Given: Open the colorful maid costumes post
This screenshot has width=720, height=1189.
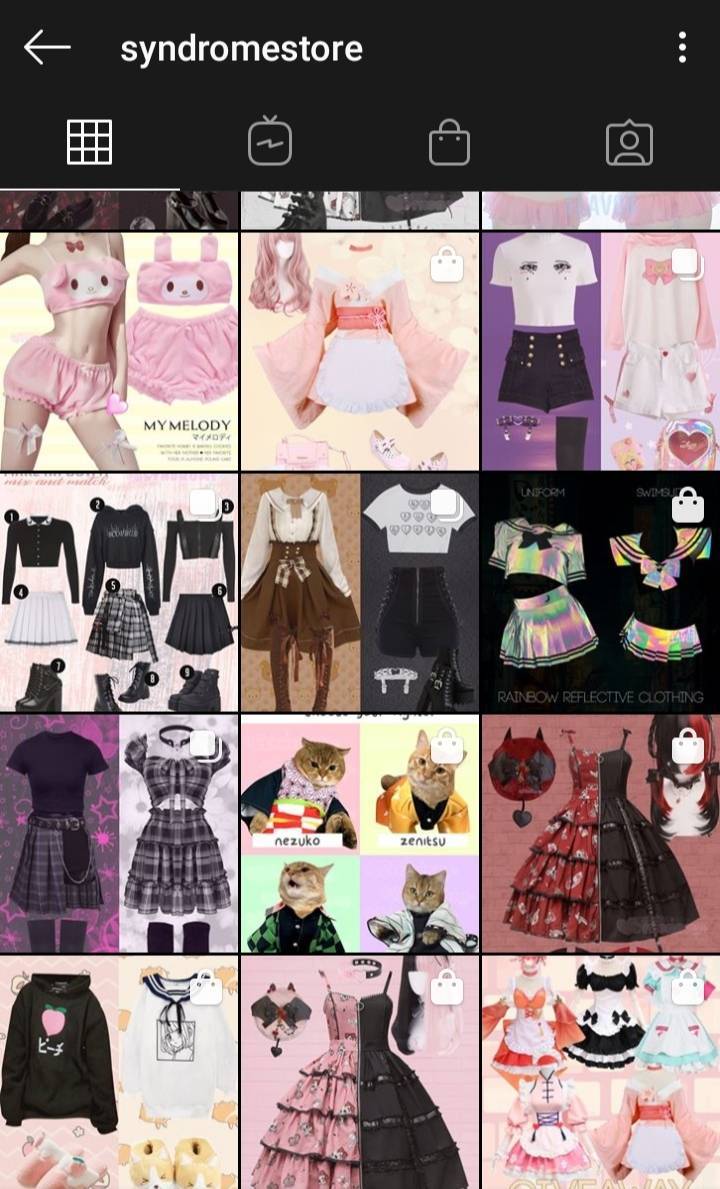Looking at the screenshot, I should coord(601,1072).
